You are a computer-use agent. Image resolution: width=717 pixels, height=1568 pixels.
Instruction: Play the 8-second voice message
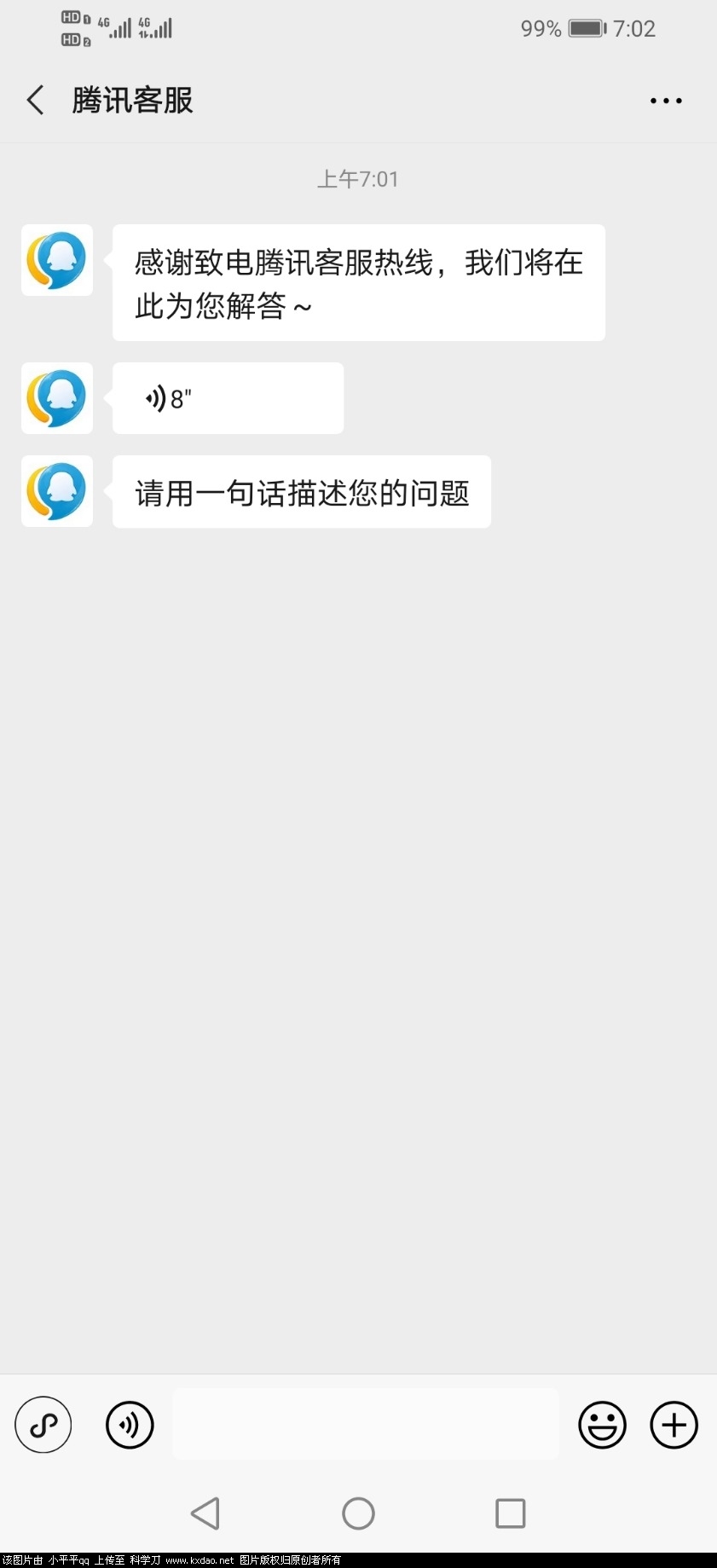point(226,398)
